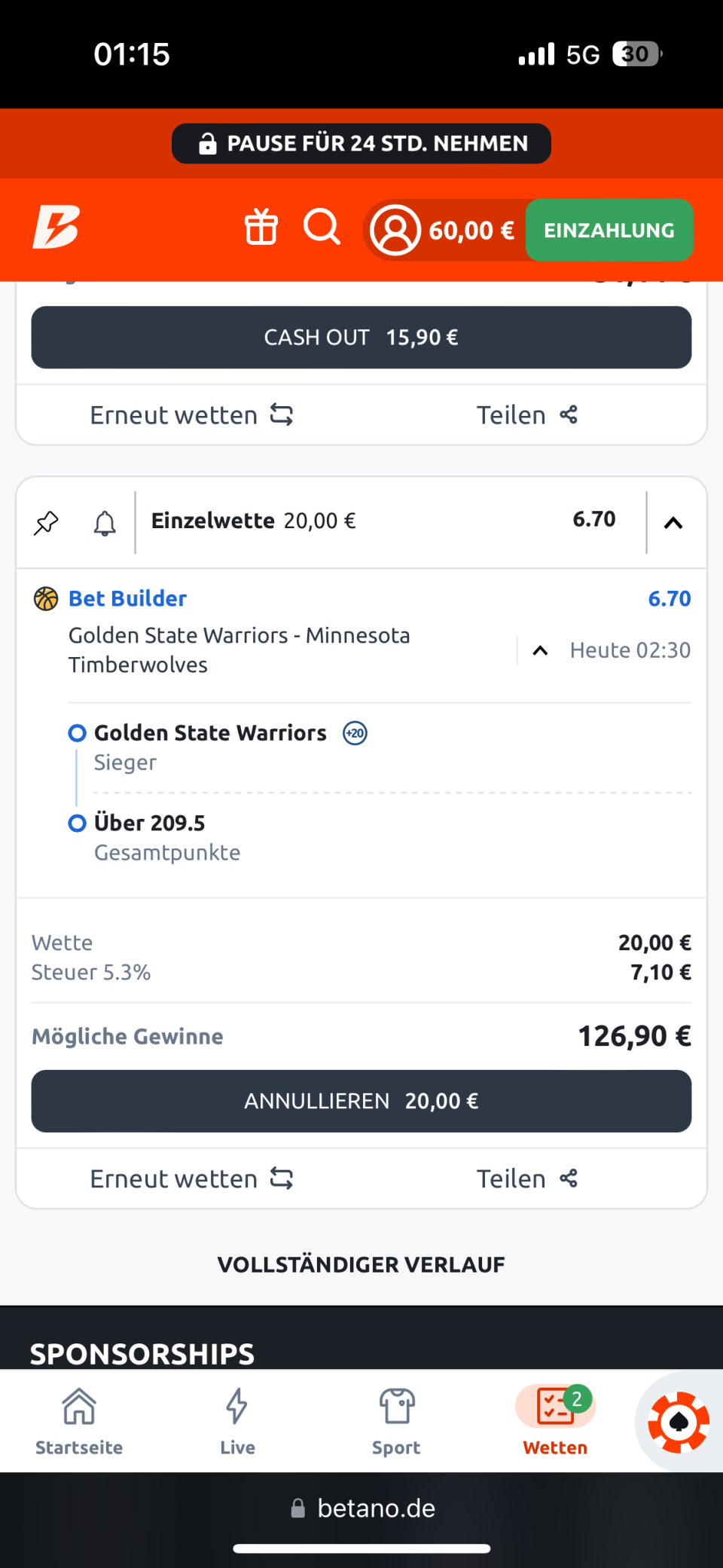Tap the +20 badge next to Golden State Warriors
This screenshot has width=723, height=1568.
(x=355, y=733)
